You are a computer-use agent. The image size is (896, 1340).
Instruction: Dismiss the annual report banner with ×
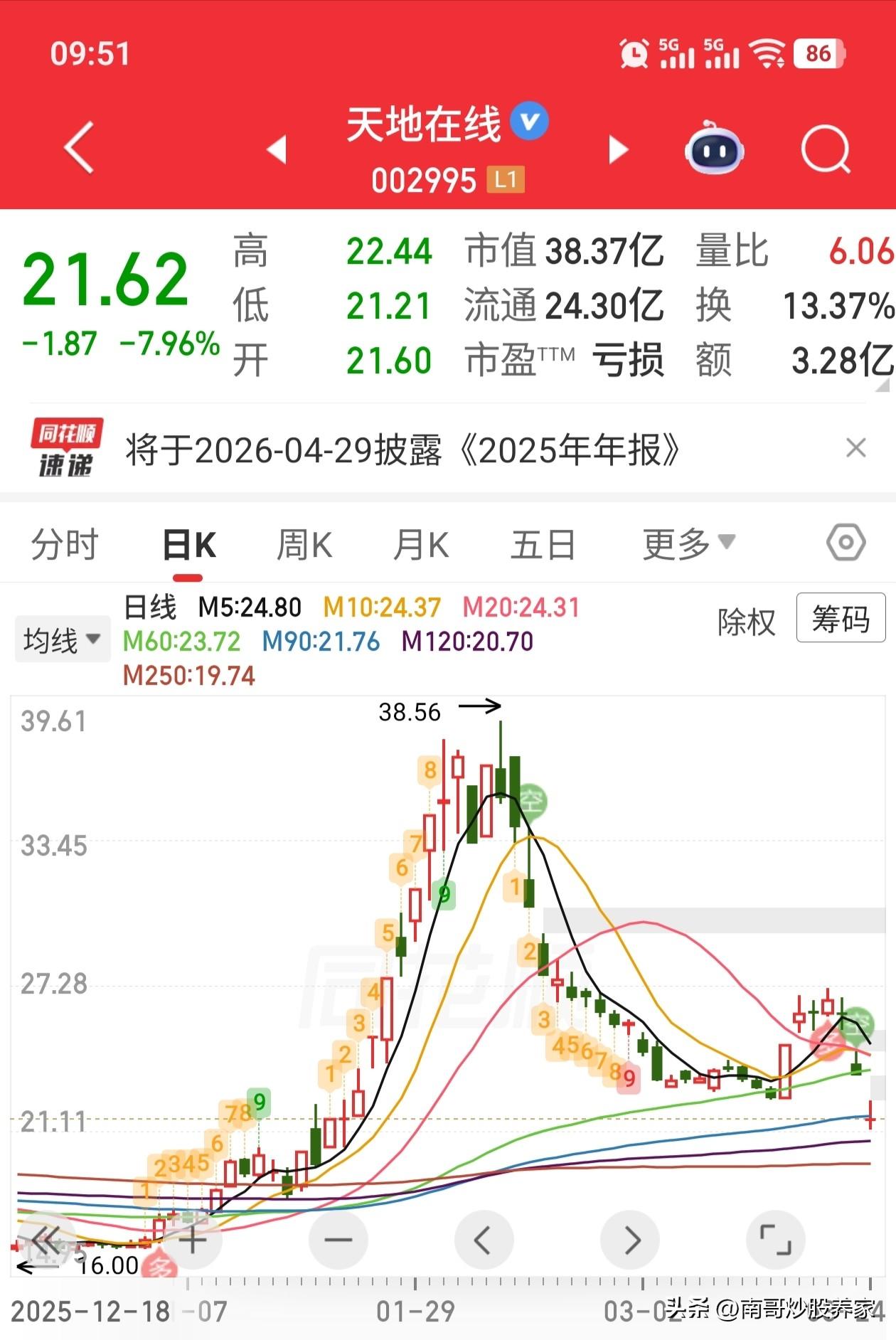click(855, 448)
